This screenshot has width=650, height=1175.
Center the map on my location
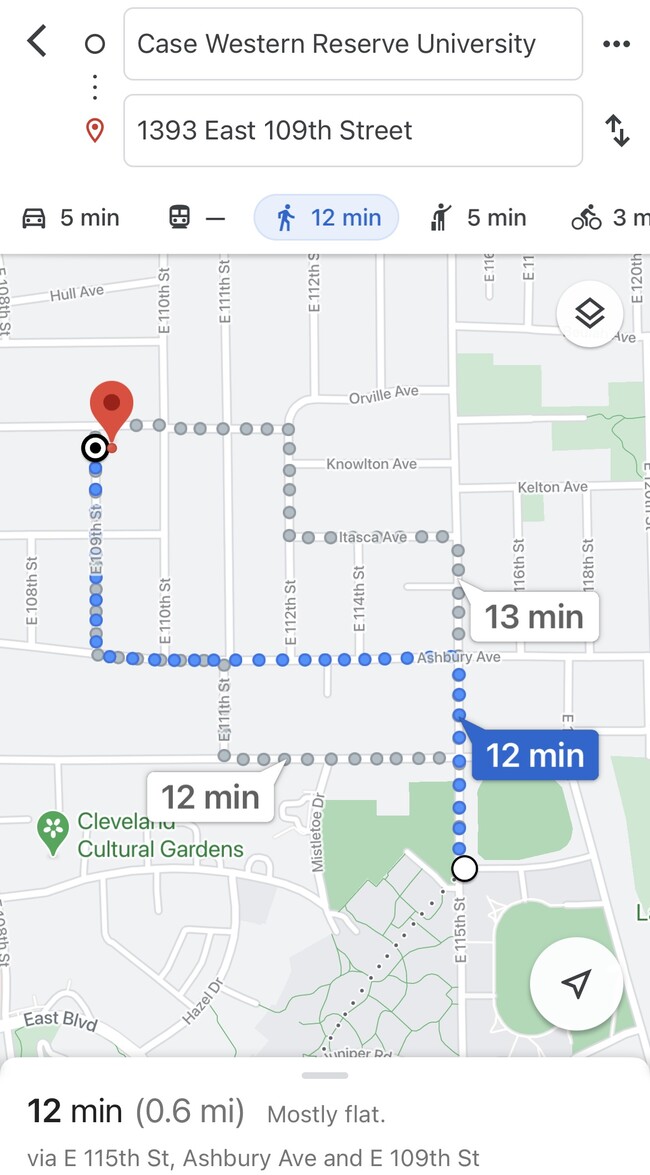576,984
